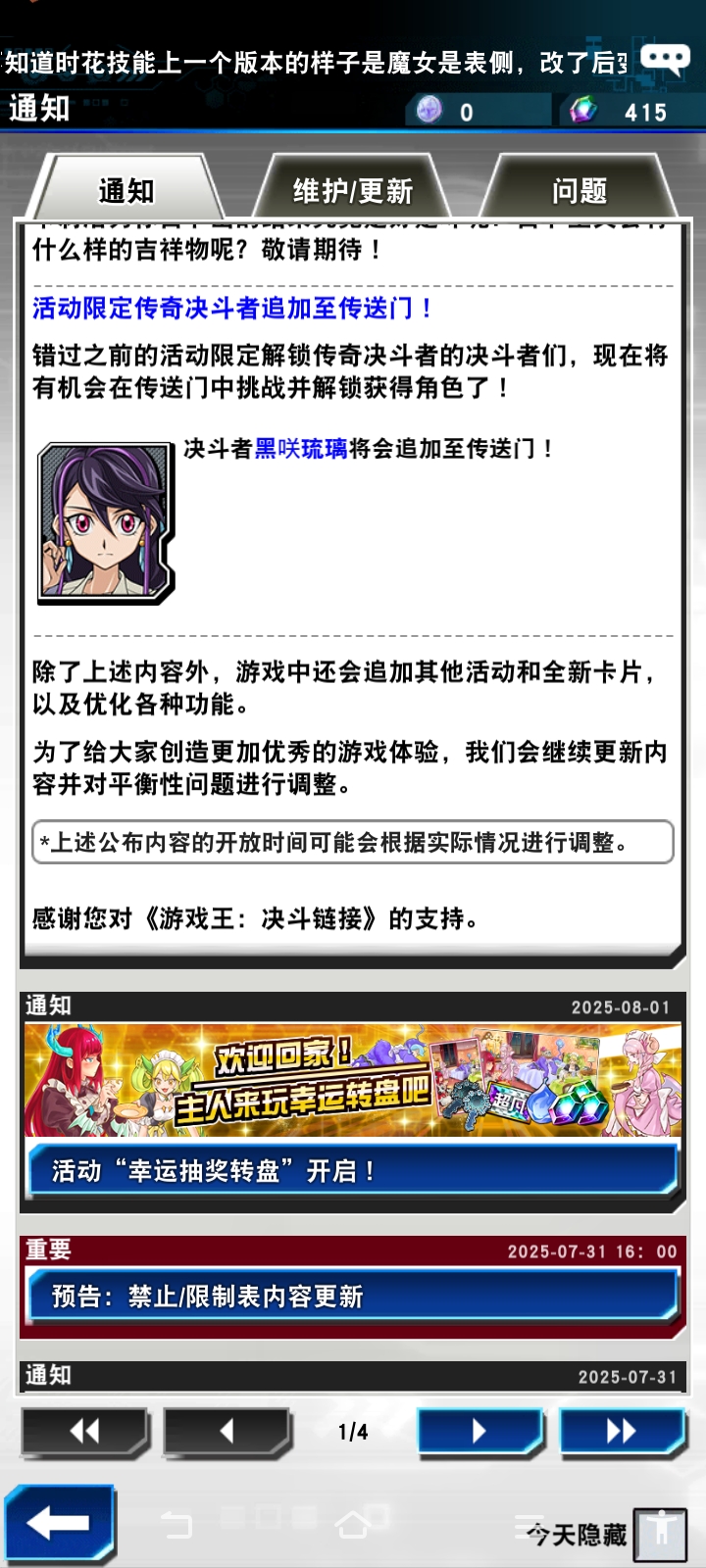Check the 今天隐藏 checkbox
The image size is (706, 1568).
click(660, 1534)
